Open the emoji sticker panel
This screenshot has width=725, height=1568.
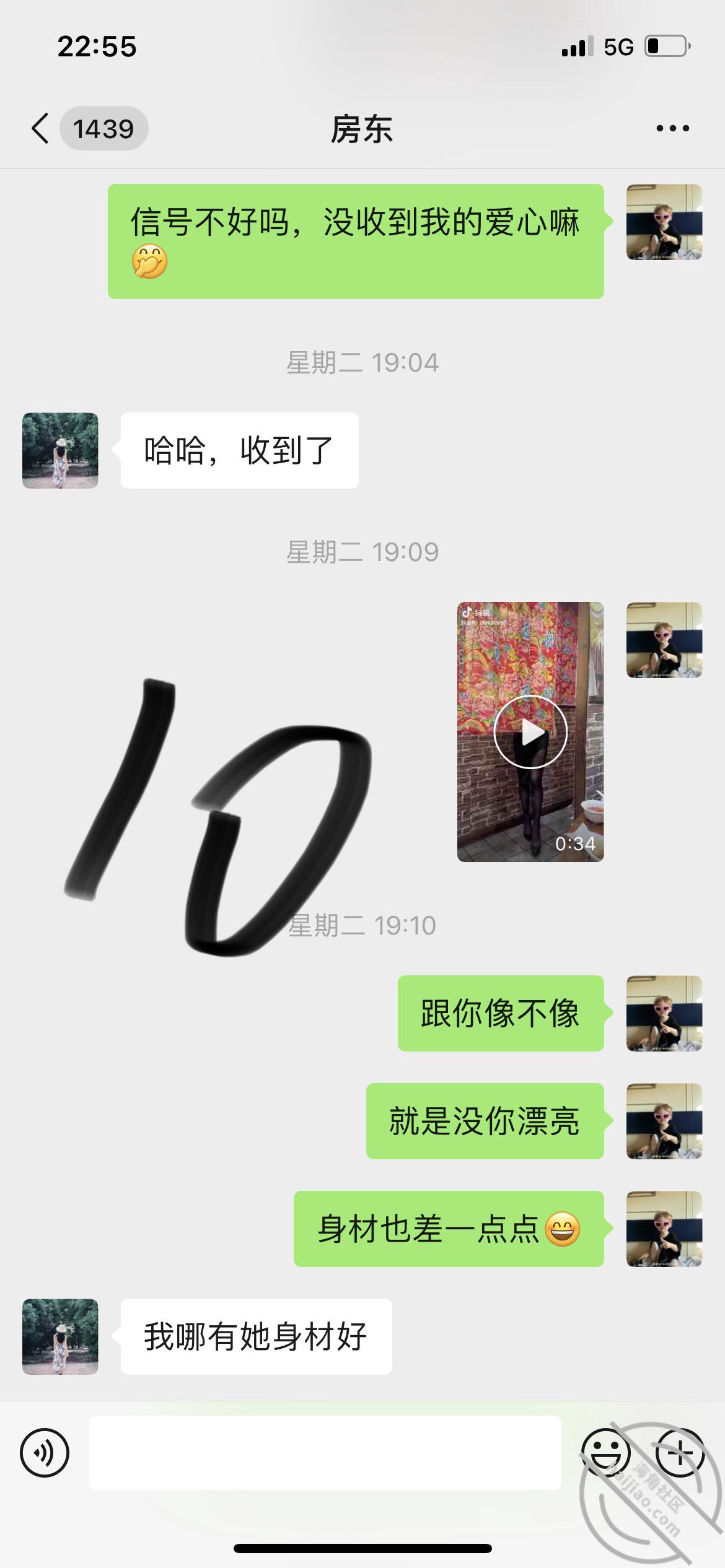[x=605, y=1452]
